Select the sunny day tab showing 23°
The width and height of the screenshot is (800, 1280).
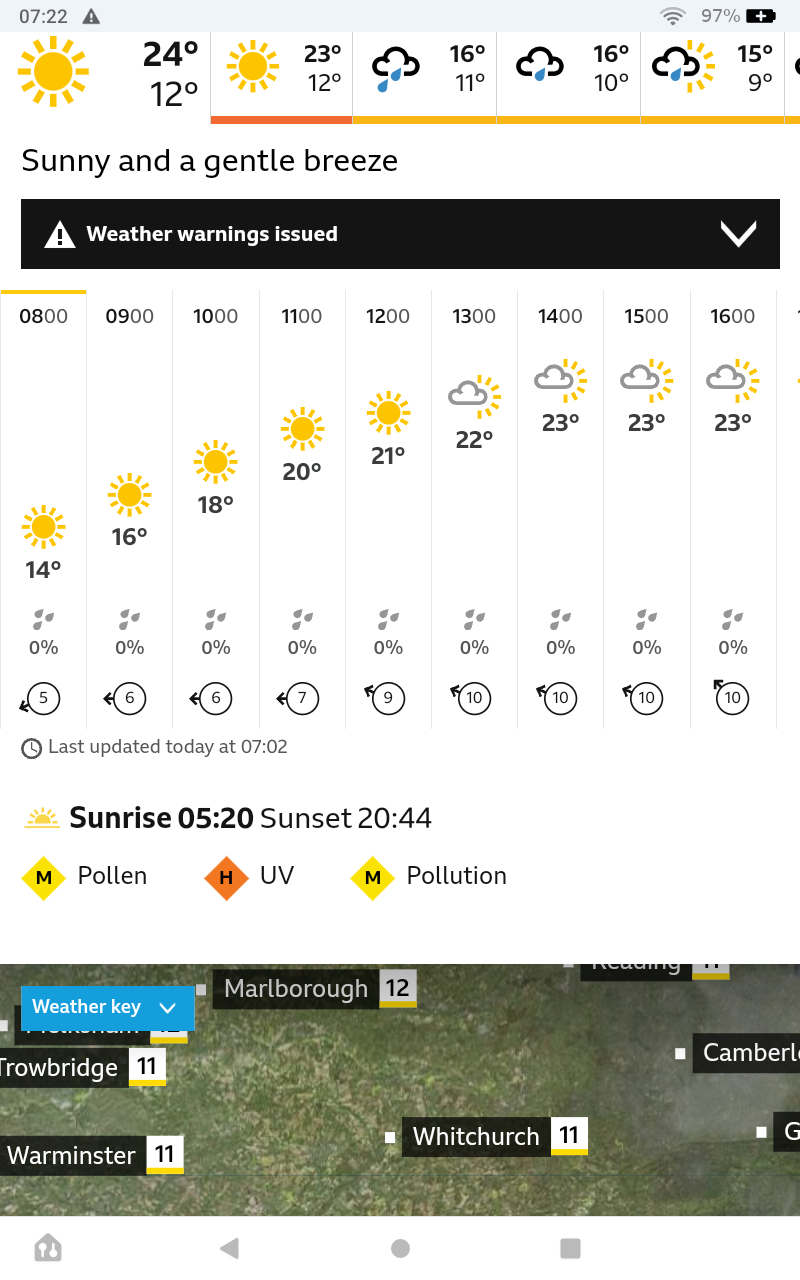[x=282, y=75]
